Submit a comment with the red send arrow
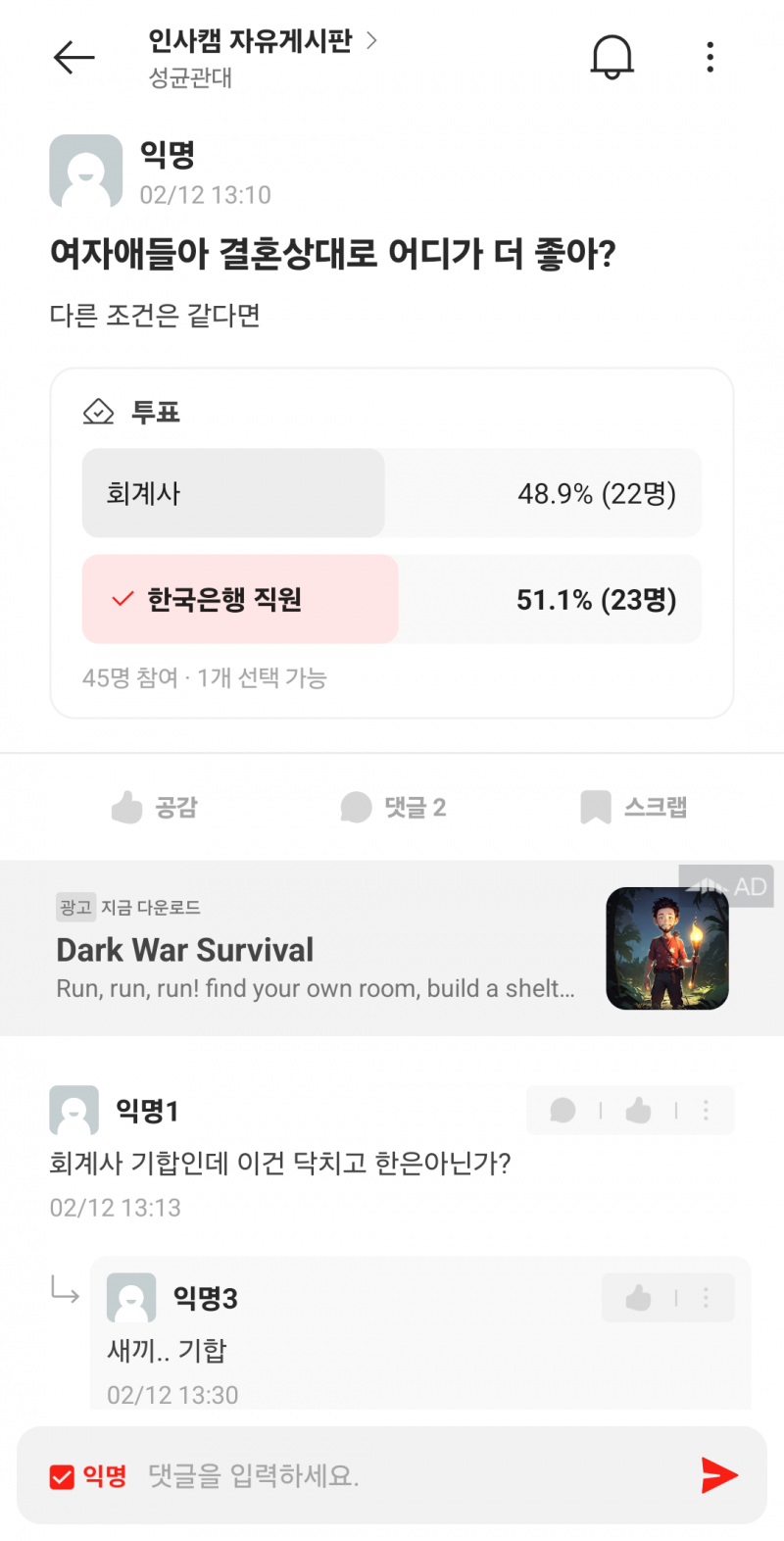The height and width of the screenshot is (1541, 784). click(x=718, y=1475)
